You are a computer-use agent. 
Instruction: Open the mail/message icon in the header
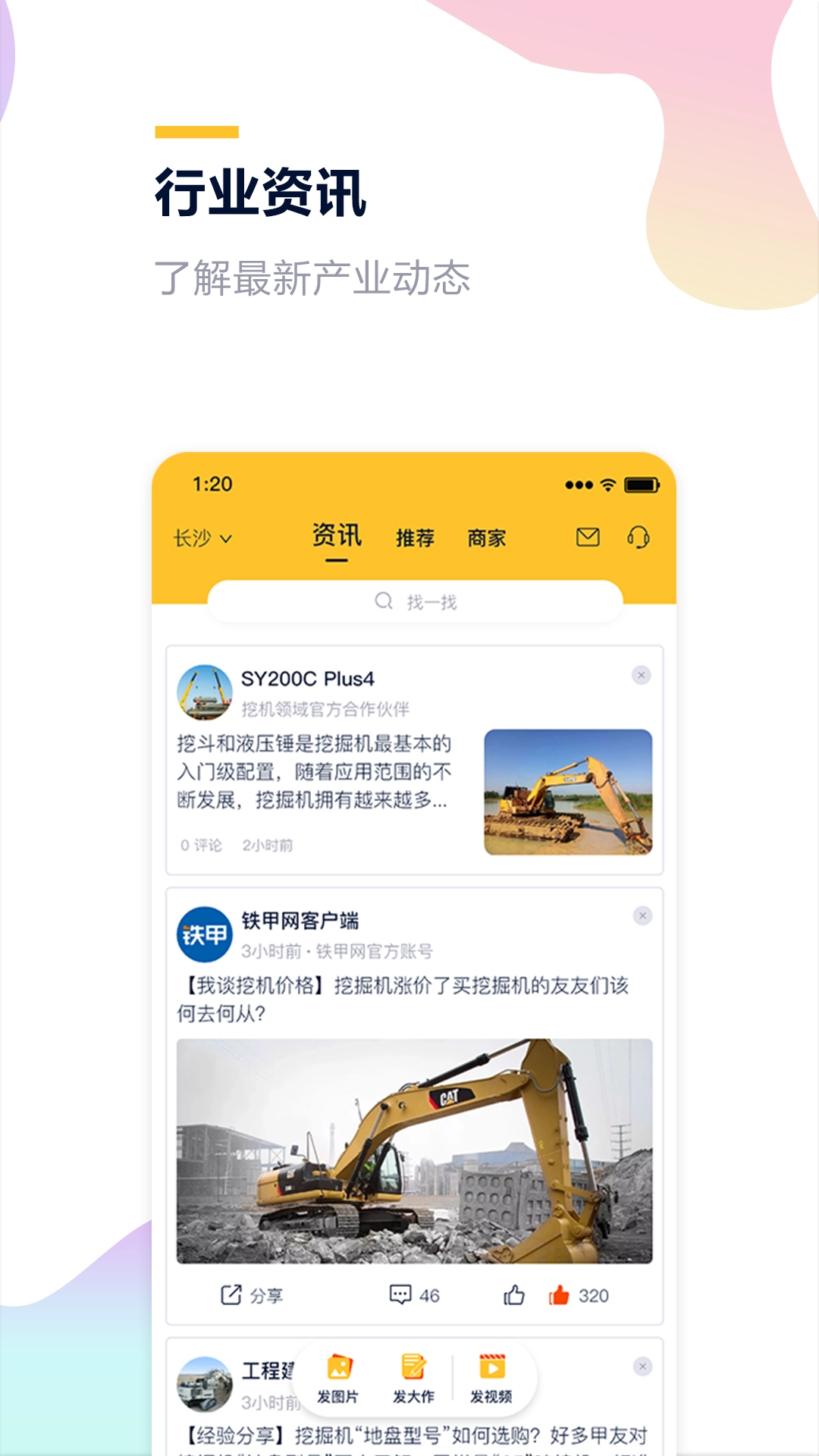[588, 537]
